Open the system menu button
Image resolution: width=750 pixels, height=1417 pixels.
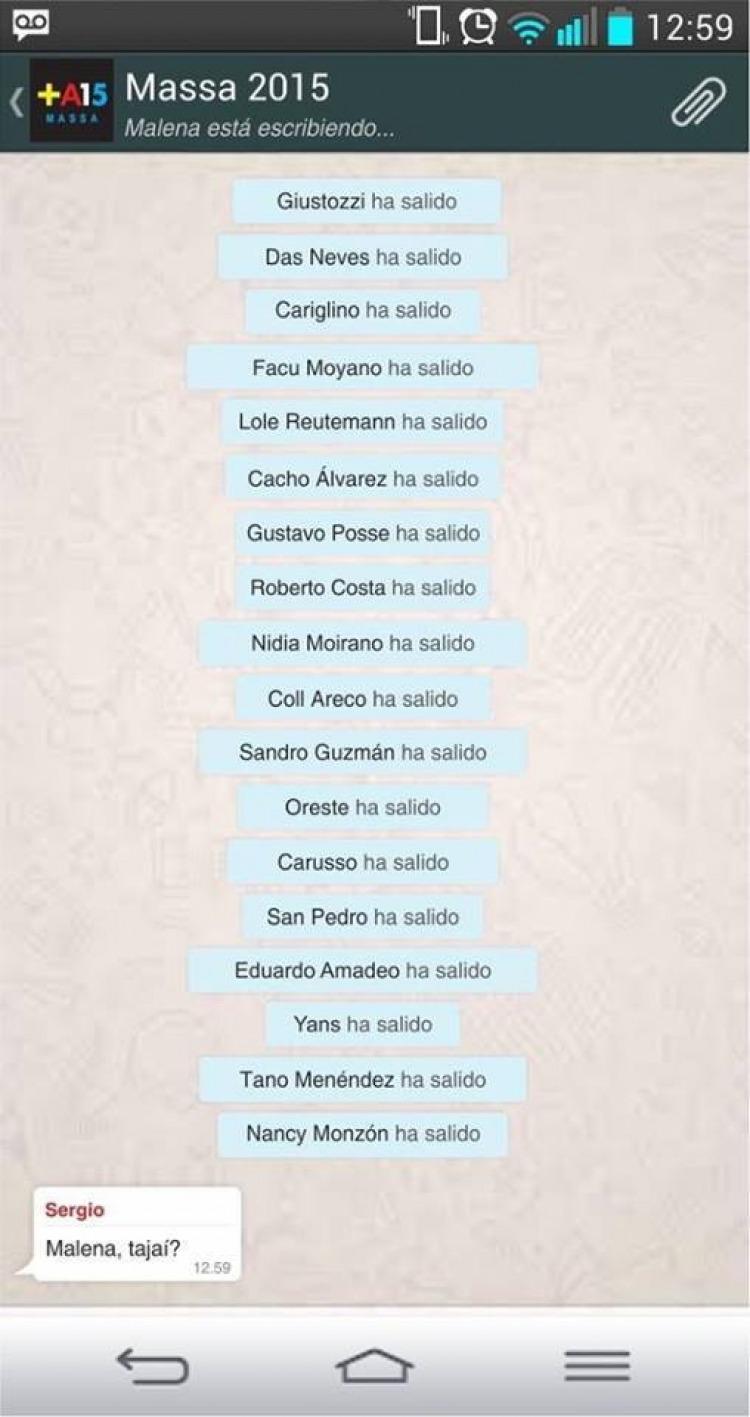pyautogui.click(x=597, y=1365)
